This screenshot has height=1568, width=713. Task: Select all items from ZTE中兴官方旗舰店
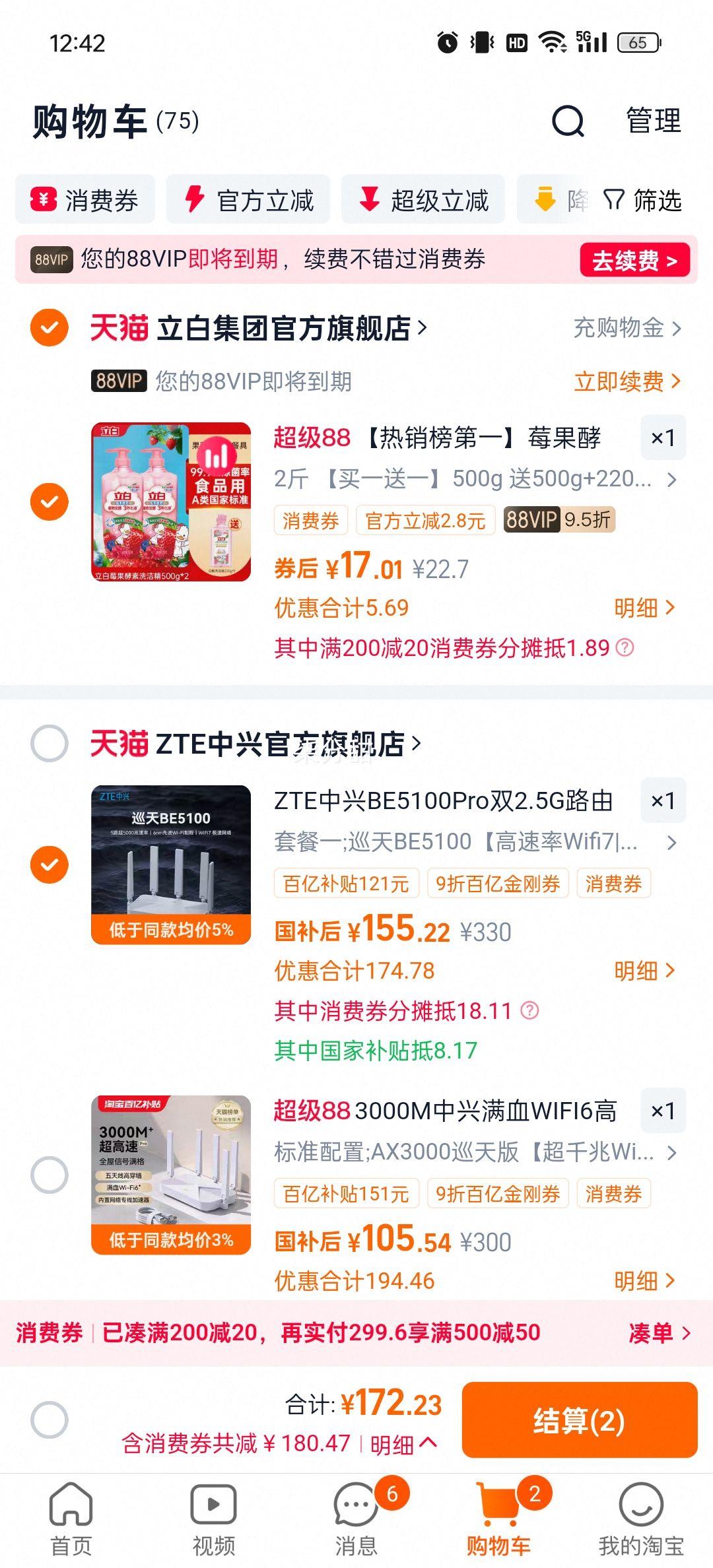point(50,743)
